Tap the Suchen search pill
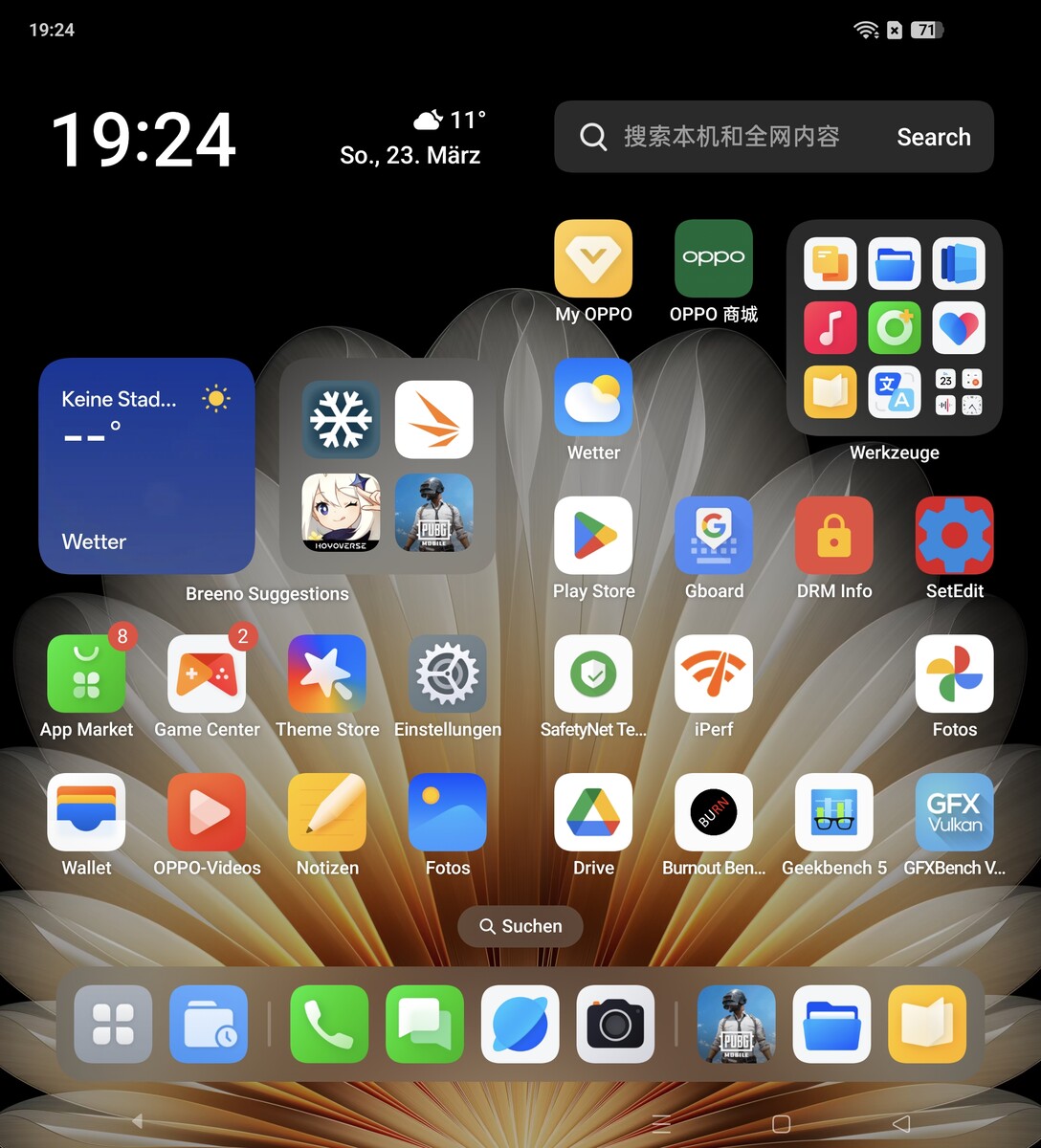Viewport: 1041px width, 1148px height. [520, 926]
